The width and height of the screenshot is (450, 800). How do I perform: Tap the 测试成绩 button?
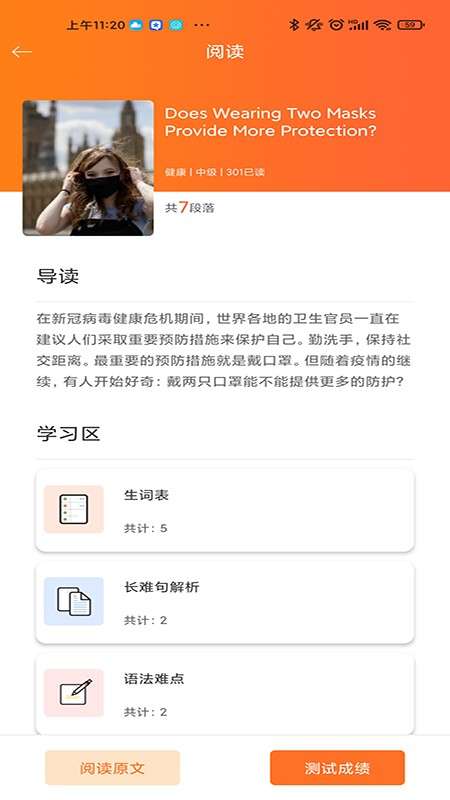[x=337, y=768]
